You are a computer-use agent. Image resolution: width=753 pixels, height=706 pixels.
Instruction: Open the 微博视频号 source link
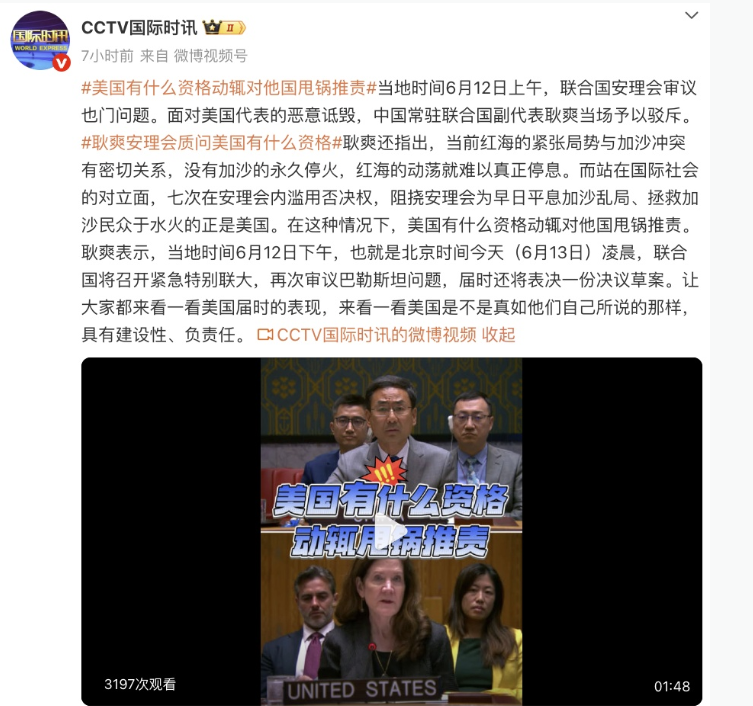(x=210, y=56)
